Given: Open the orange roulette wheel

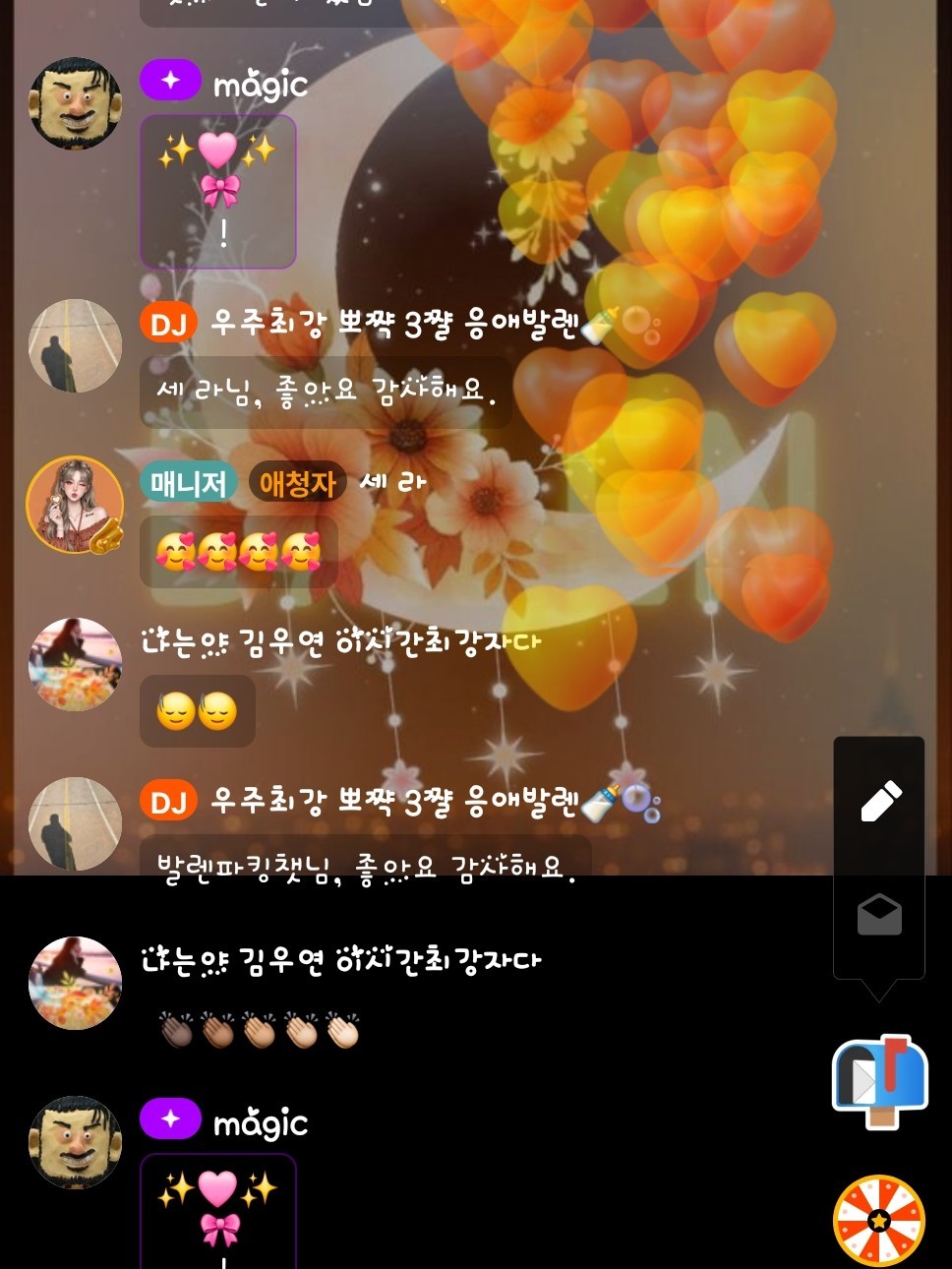Looking at the screenshot, I should (879, 1221).
